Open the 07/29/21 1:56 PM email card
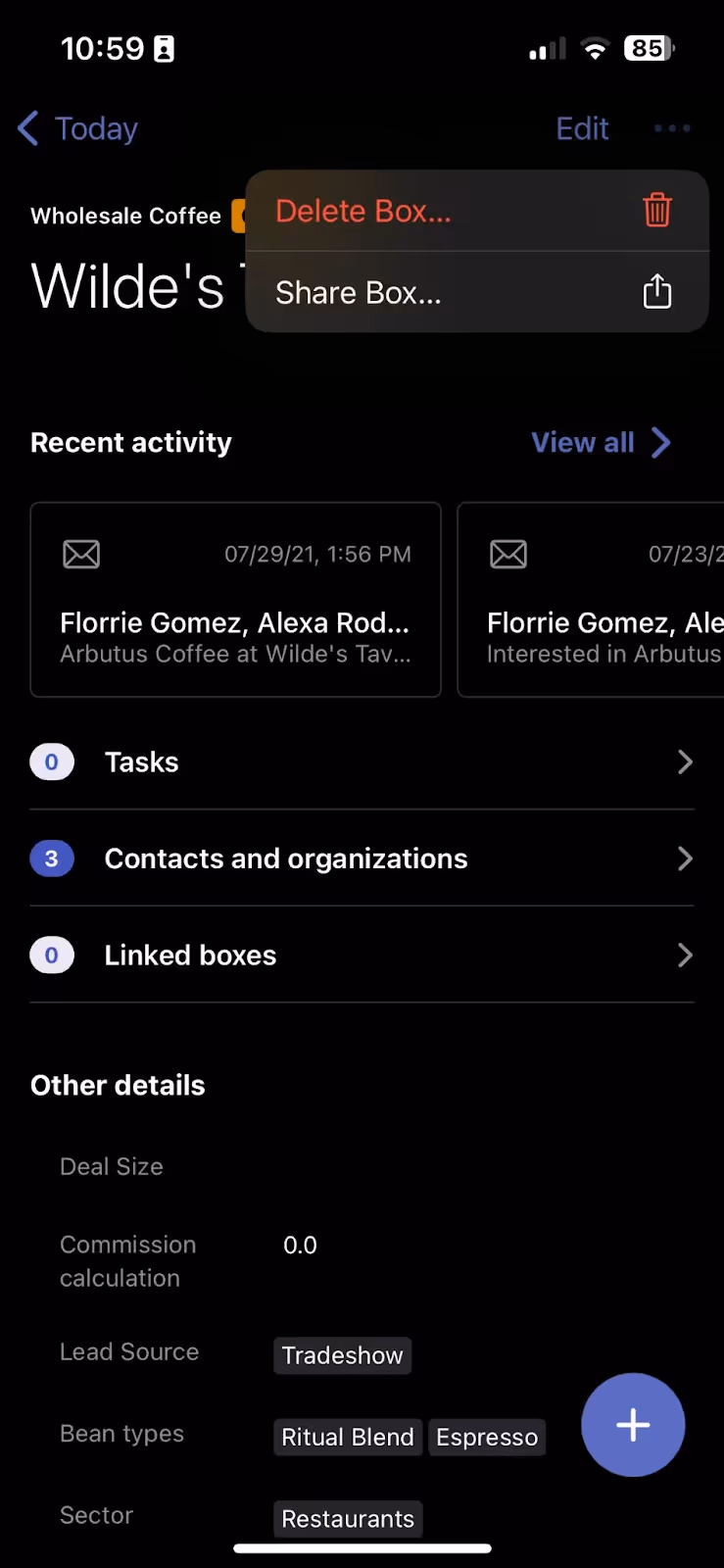The height and width of the screenshot is (1568, 724). (x=236, y=600)
